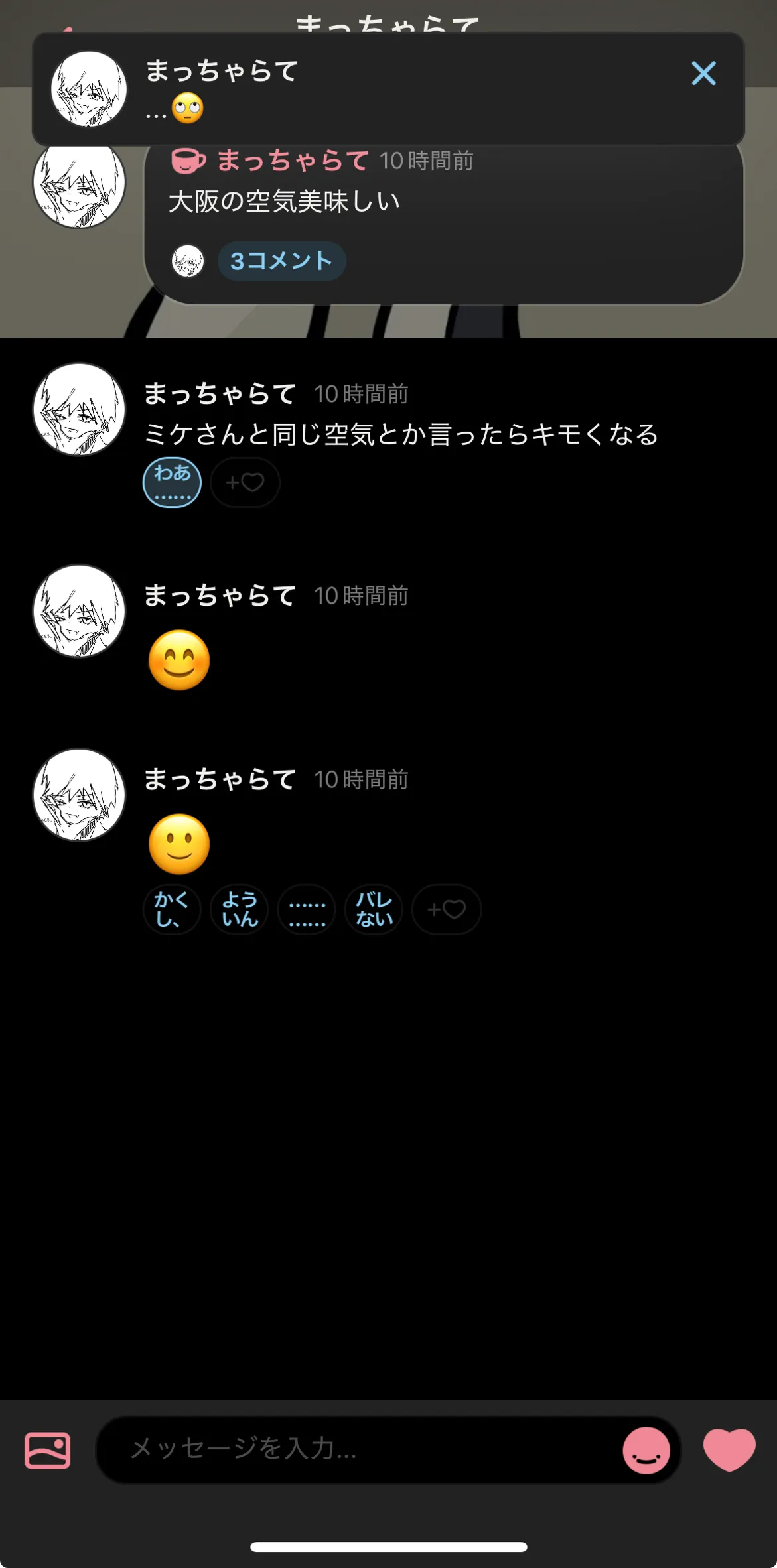This screenshot has height=1568, width=777.
Task: Send a heart with the pink heart button
Action: click(729, 1450)
